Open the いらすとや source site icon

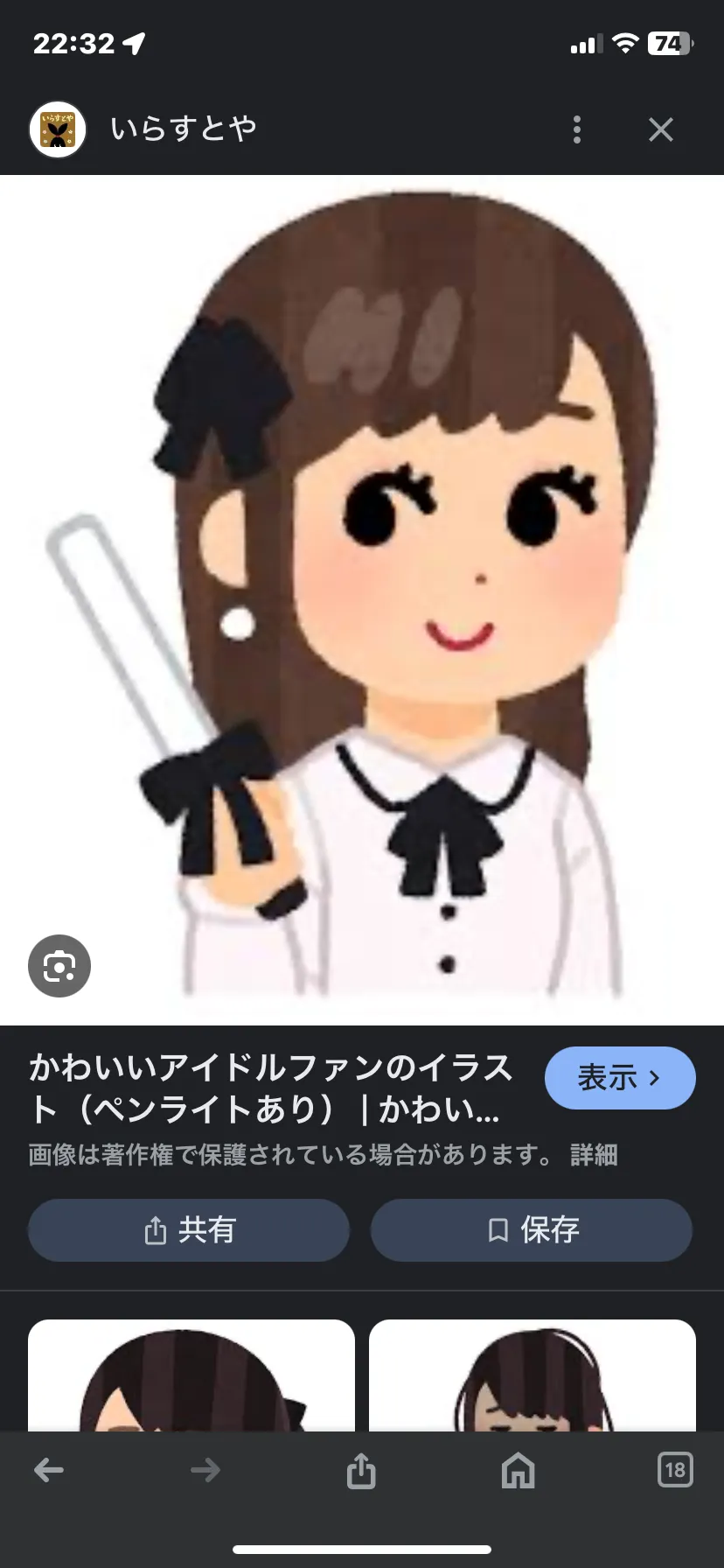point(58,129)
